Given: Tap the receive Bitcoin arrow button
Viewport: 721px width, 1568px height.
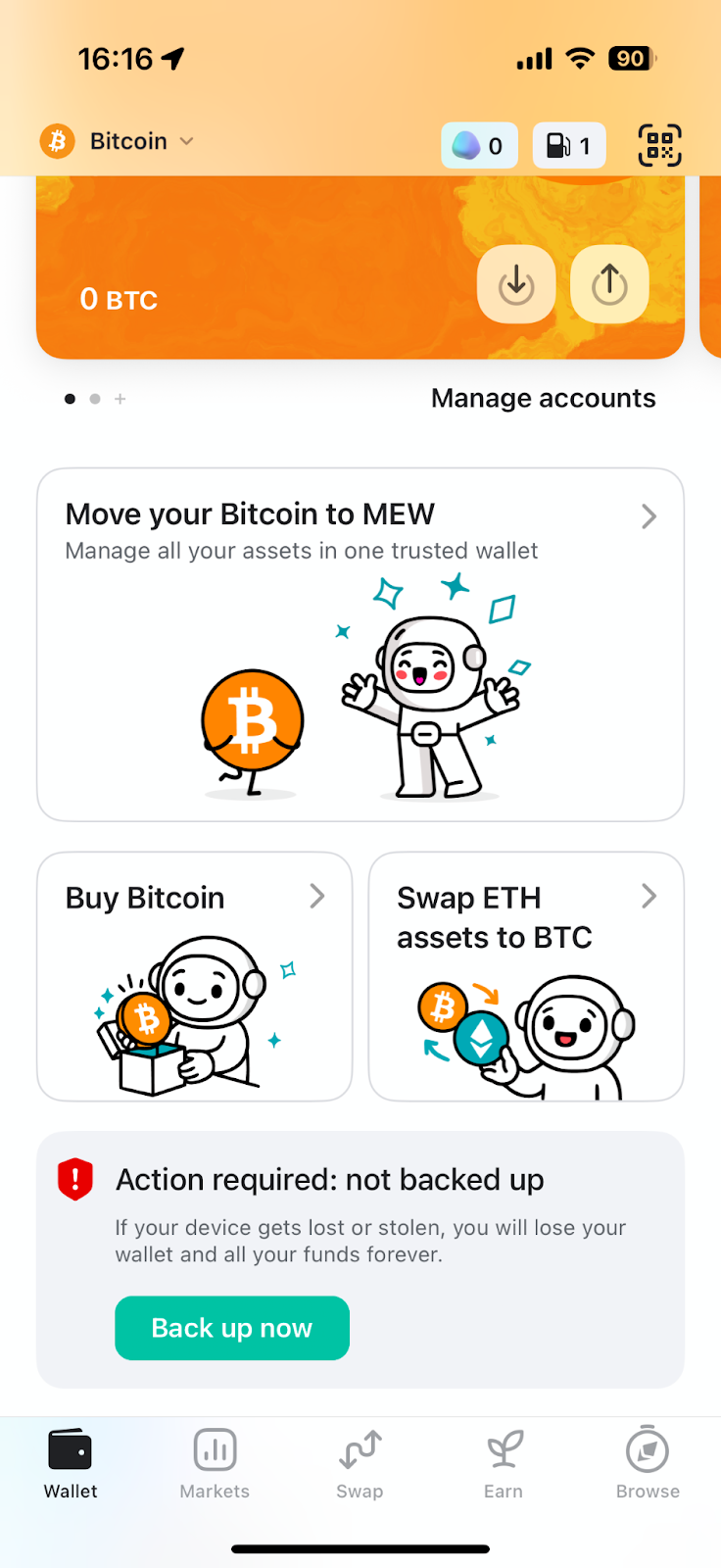Looking at the screenshot, I should 516,284.
